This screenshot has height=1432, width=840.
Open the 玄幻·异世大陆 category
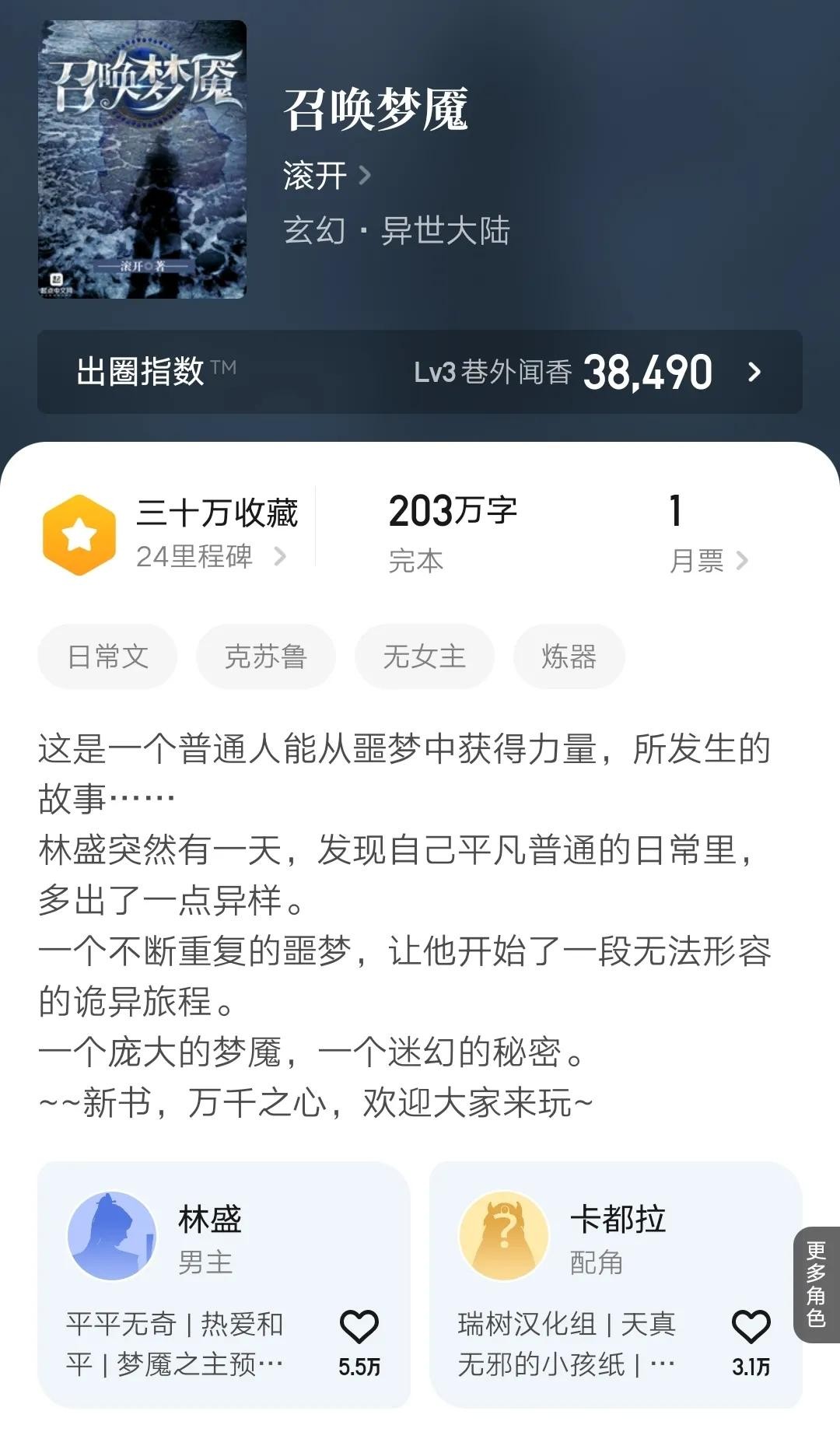396,231
